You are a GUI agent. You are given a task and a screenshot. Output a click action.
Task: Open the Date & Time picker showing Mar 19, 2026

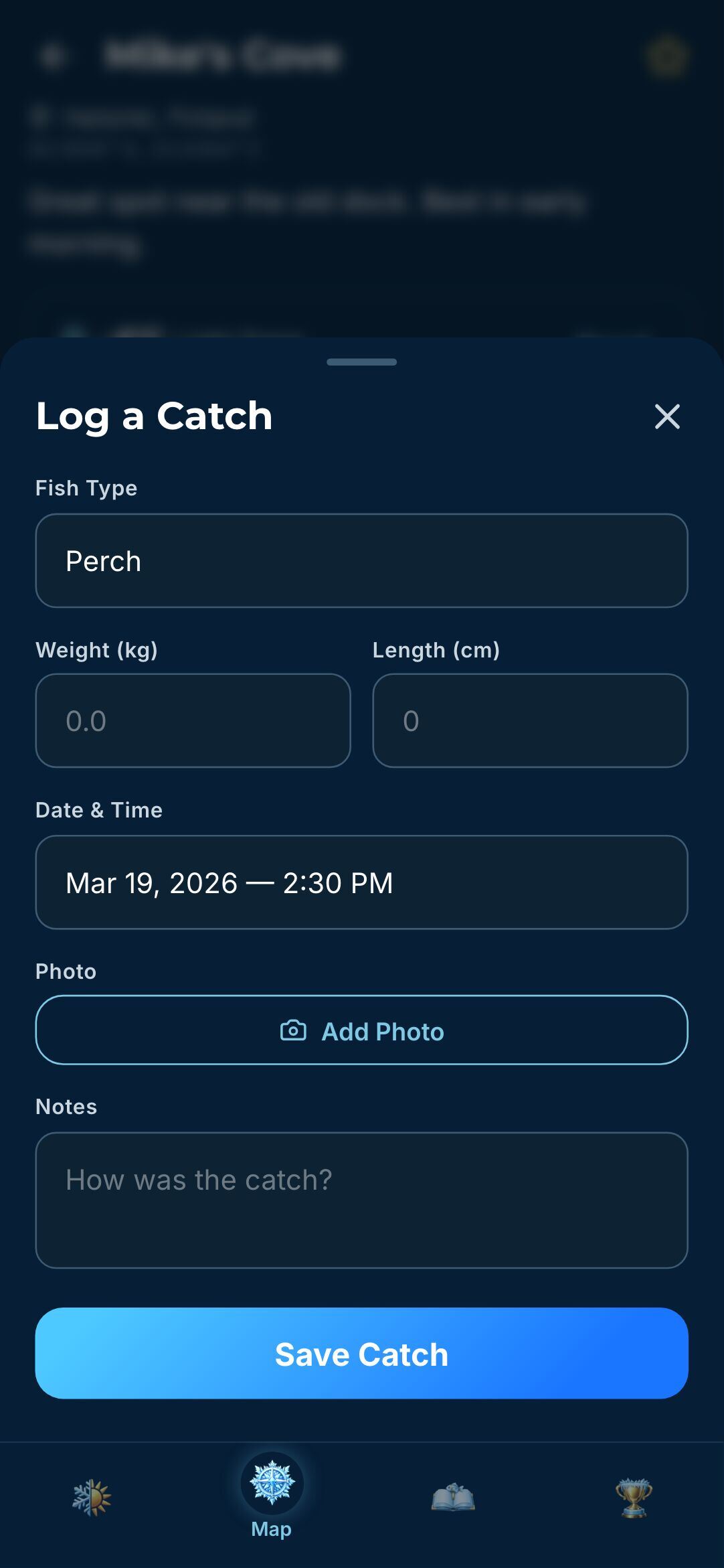coord(361,882)
